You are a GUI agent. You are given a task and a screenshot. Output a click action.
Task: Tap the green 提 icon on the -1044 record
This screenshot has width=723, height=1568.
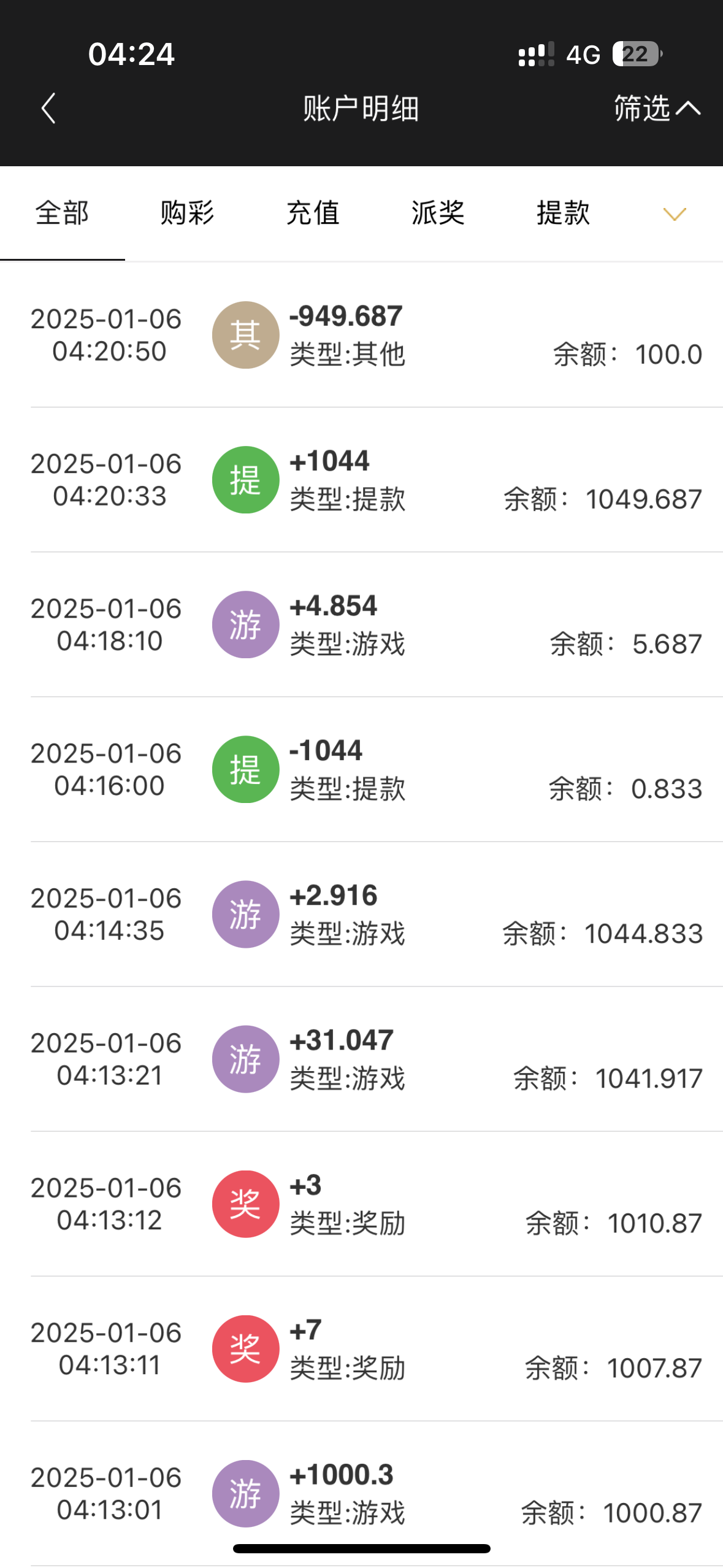pos(245,769)
